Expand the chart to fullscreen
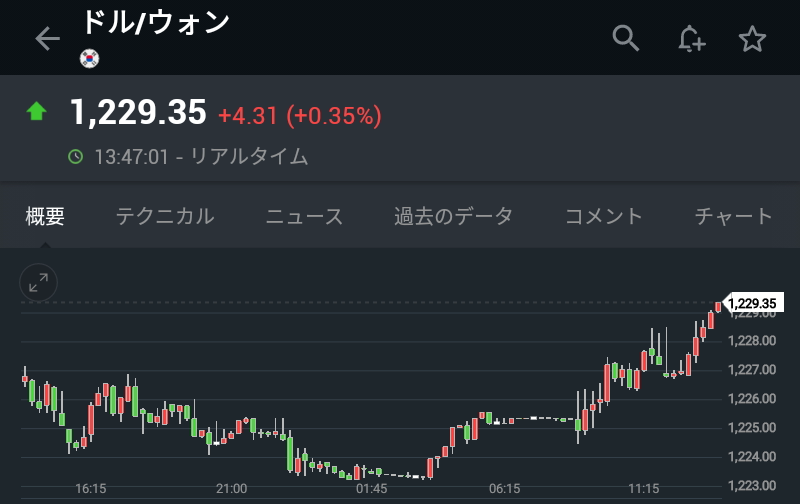Image resolution: width=800 pixels, height=504 pixels. (x=39, y=283)
